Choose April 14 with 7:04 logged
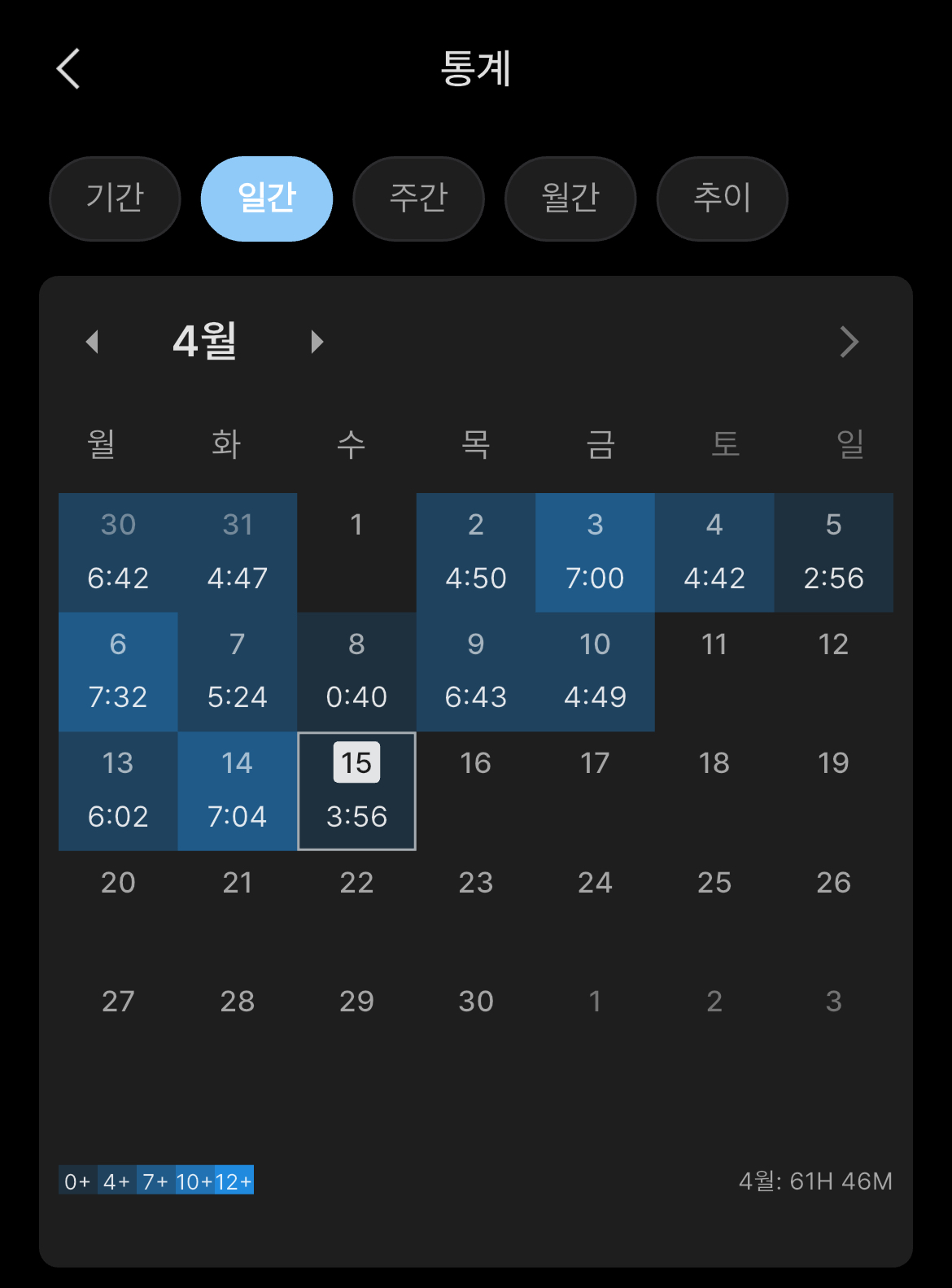The image size is (952, 1288). click(238, 791)
